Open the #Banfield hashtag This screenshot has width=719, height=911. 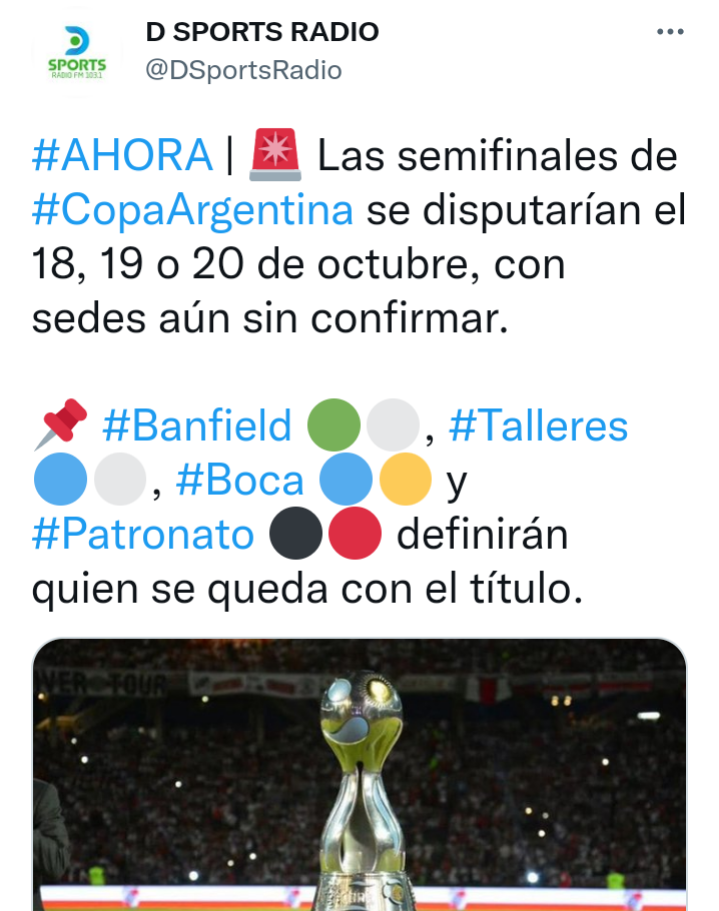point(196,427)
